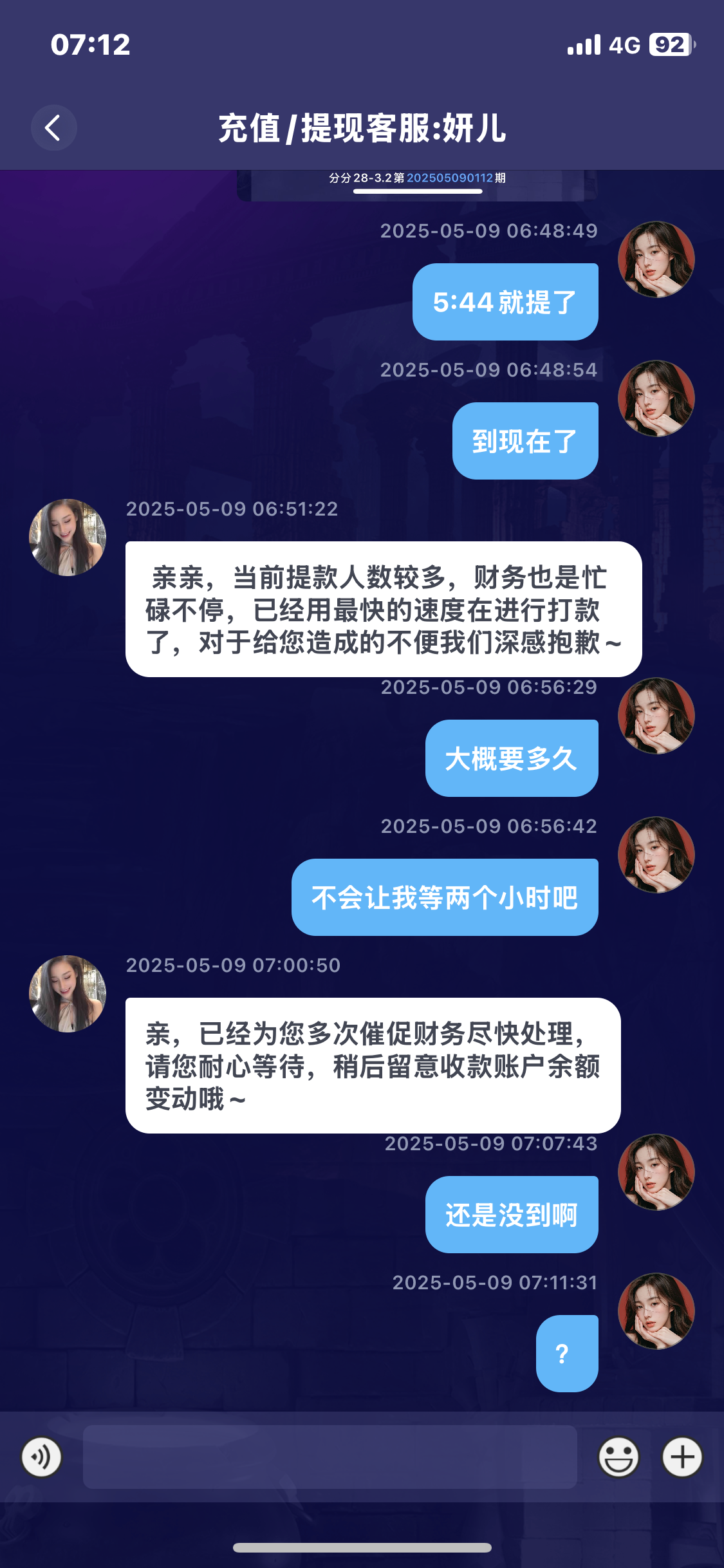Switch to voice message input

pyautogui.click(x=42, y=1457)
